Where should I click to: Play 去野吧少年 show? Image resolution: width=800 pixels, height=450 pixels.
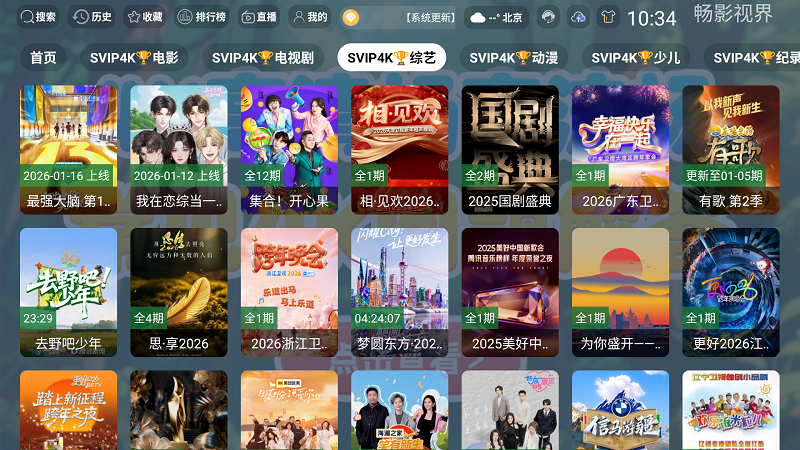pyautogui.click(x=69, y=291)
